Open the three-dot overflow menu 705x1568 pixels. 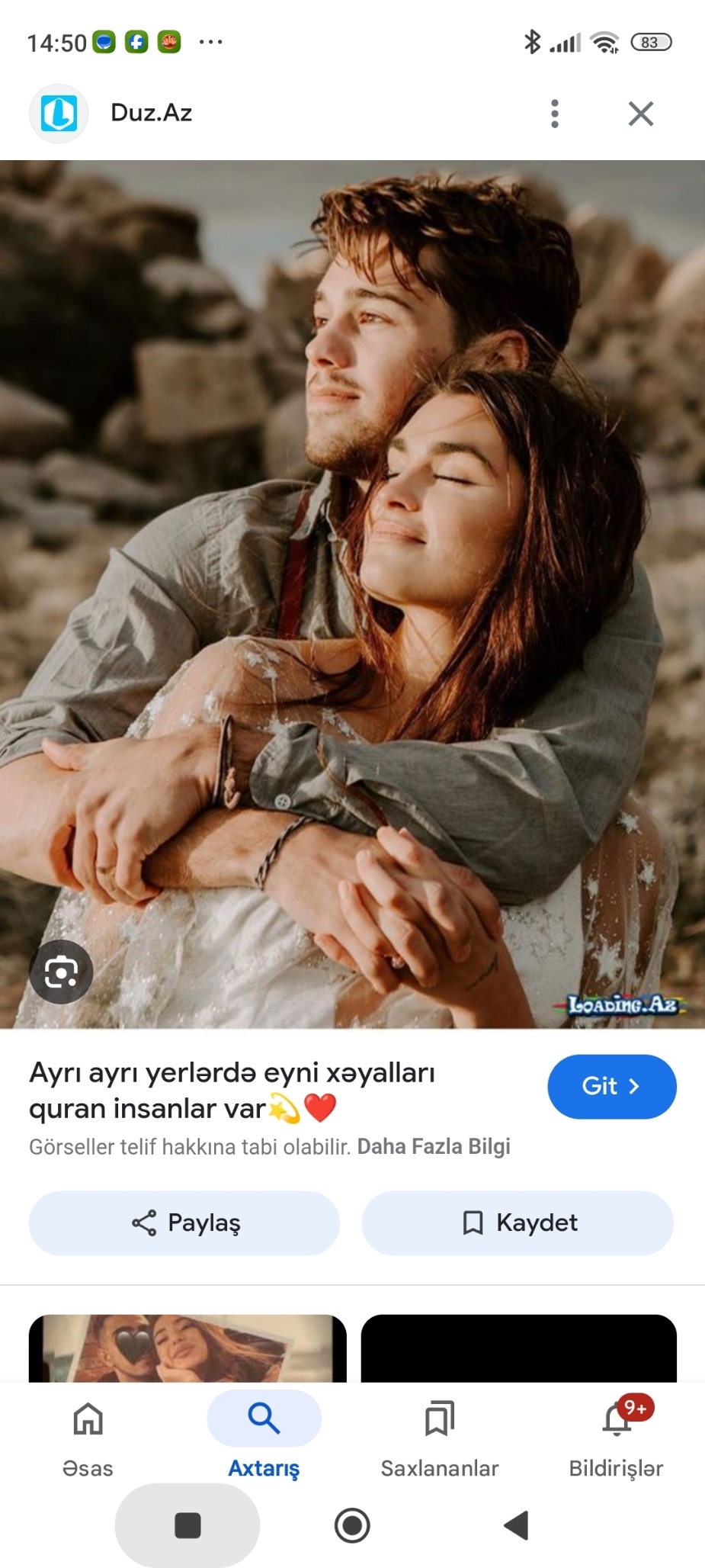555,114
